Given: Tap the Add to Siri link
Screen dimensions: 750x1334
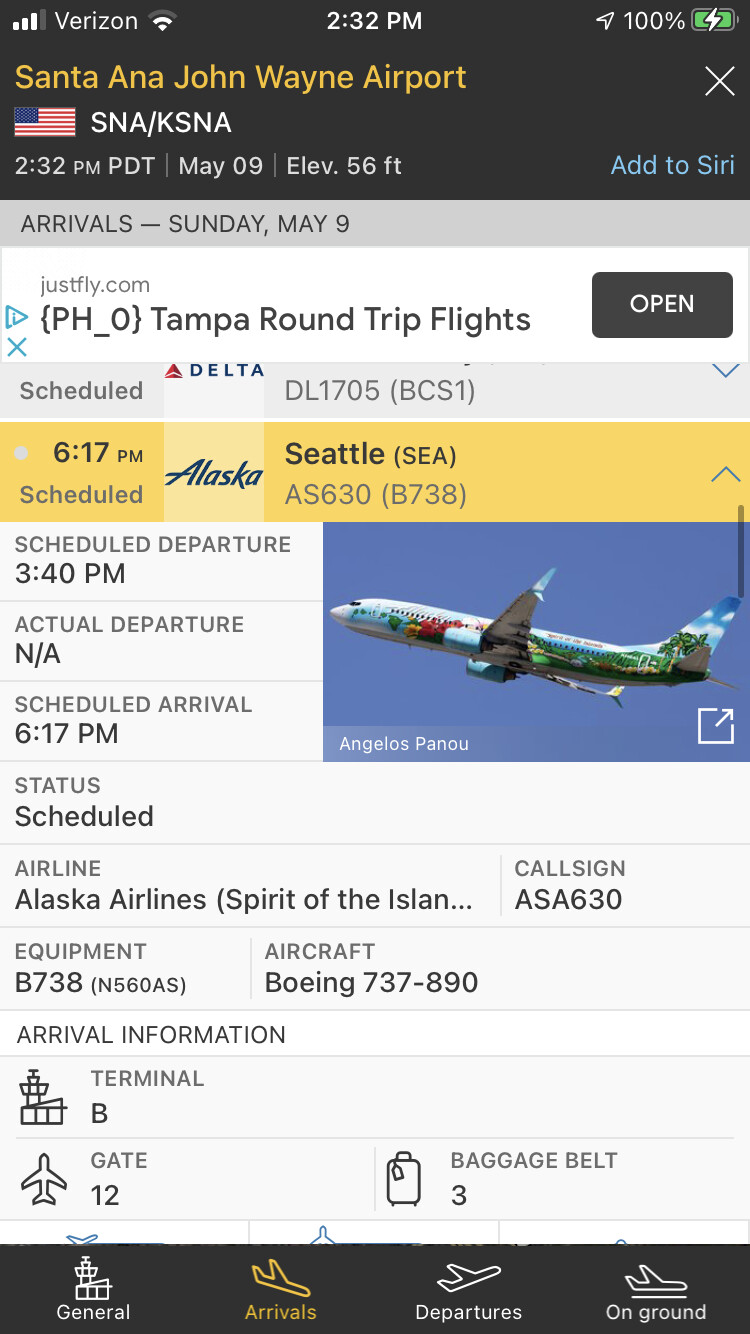Looking at the screenshot, I should 672,165.
